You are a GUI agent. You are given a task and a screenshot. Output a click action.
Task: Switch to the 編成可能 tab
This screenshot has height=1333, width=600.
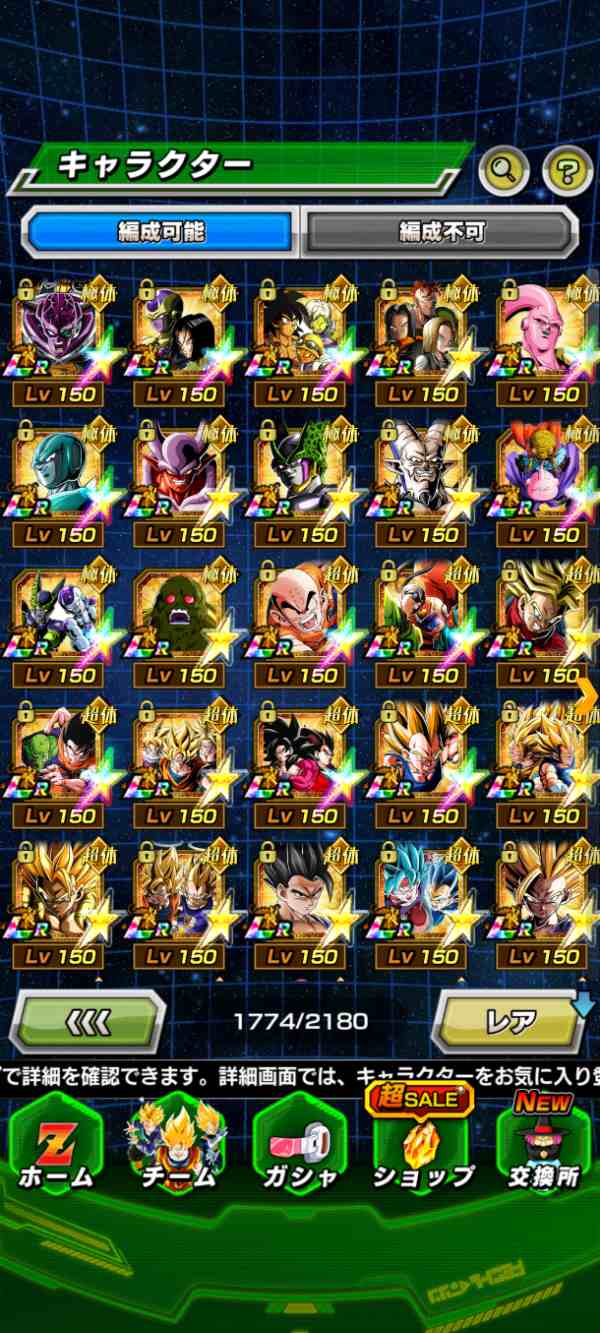click(x=160, y=233)
